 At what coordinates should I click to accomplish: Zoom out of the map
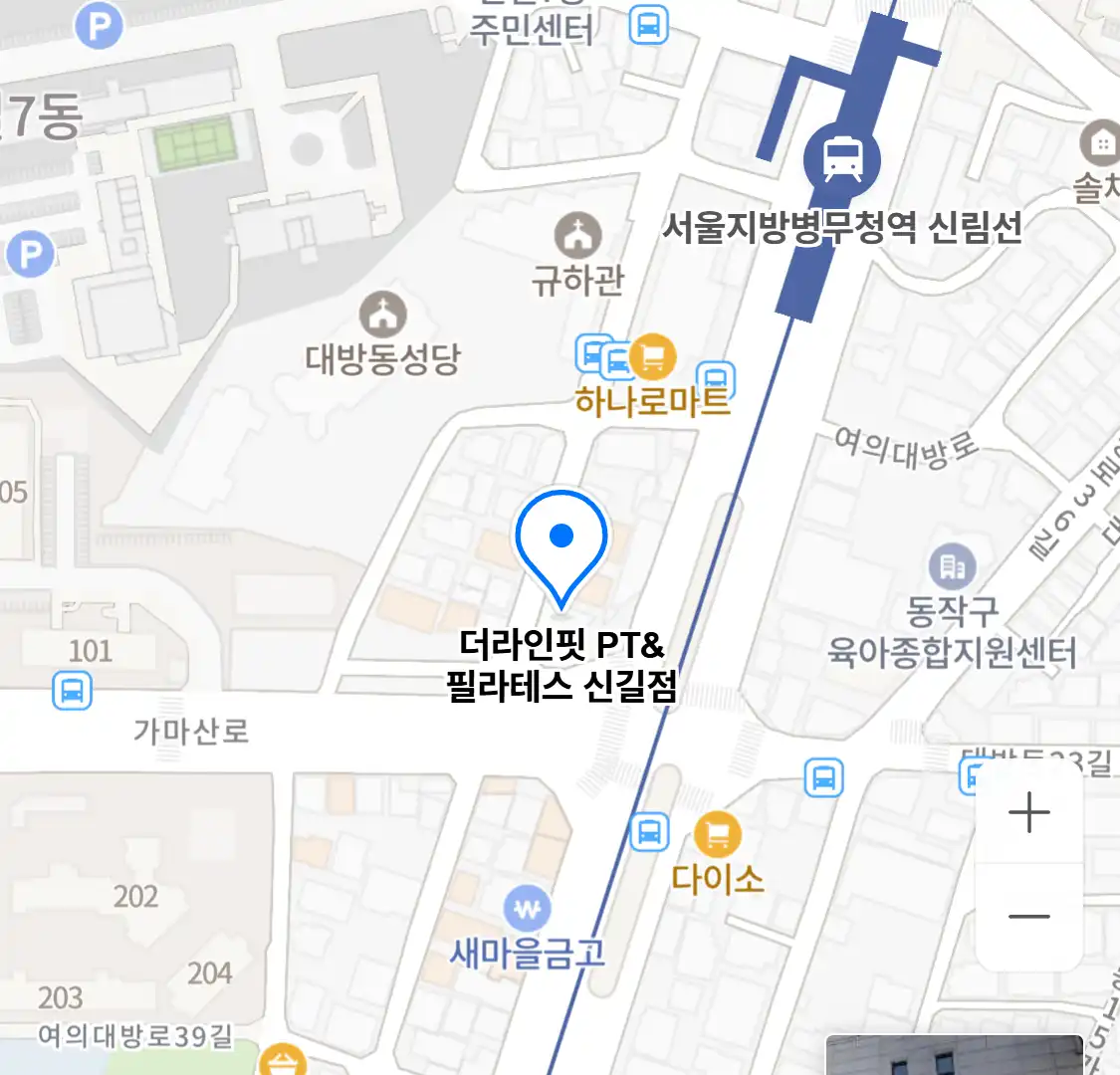(1028, 917)
